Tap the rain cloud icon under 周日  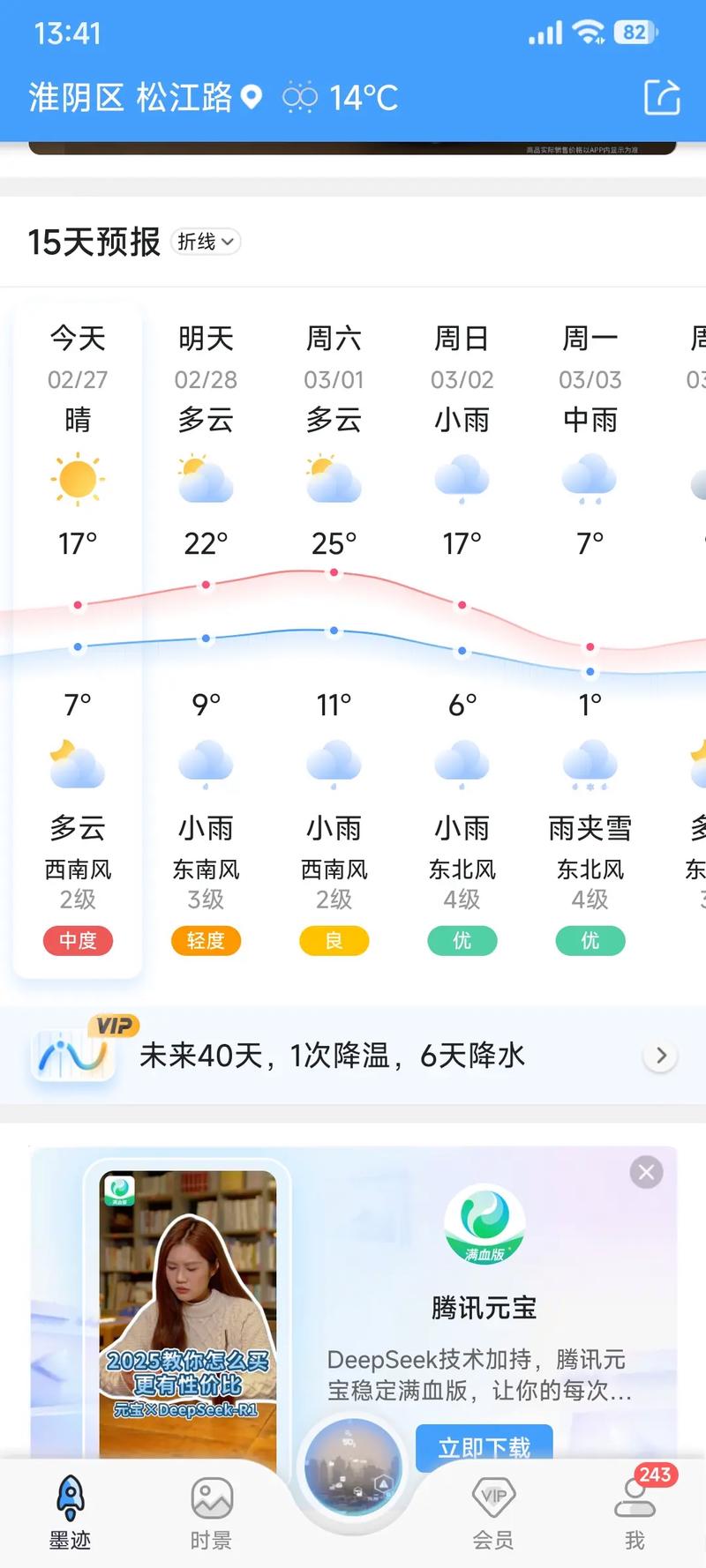462,479
